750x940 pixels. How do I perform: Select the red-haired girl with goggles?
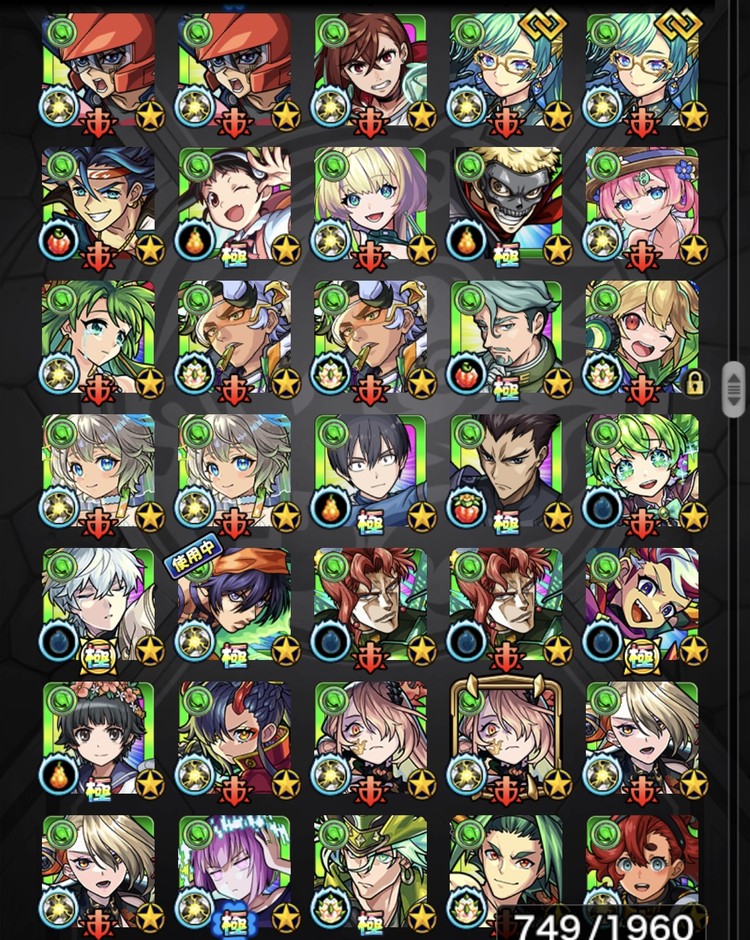coord(641,860)
